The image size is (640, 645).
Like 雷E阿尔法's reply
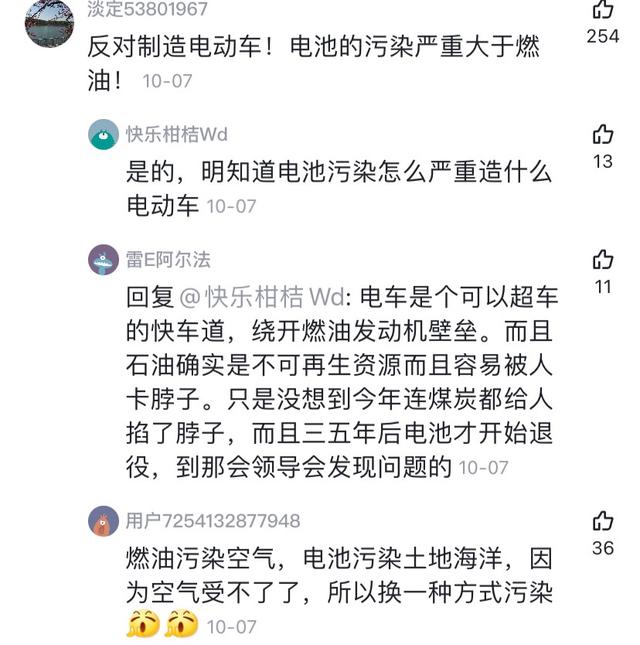point(602,260)
